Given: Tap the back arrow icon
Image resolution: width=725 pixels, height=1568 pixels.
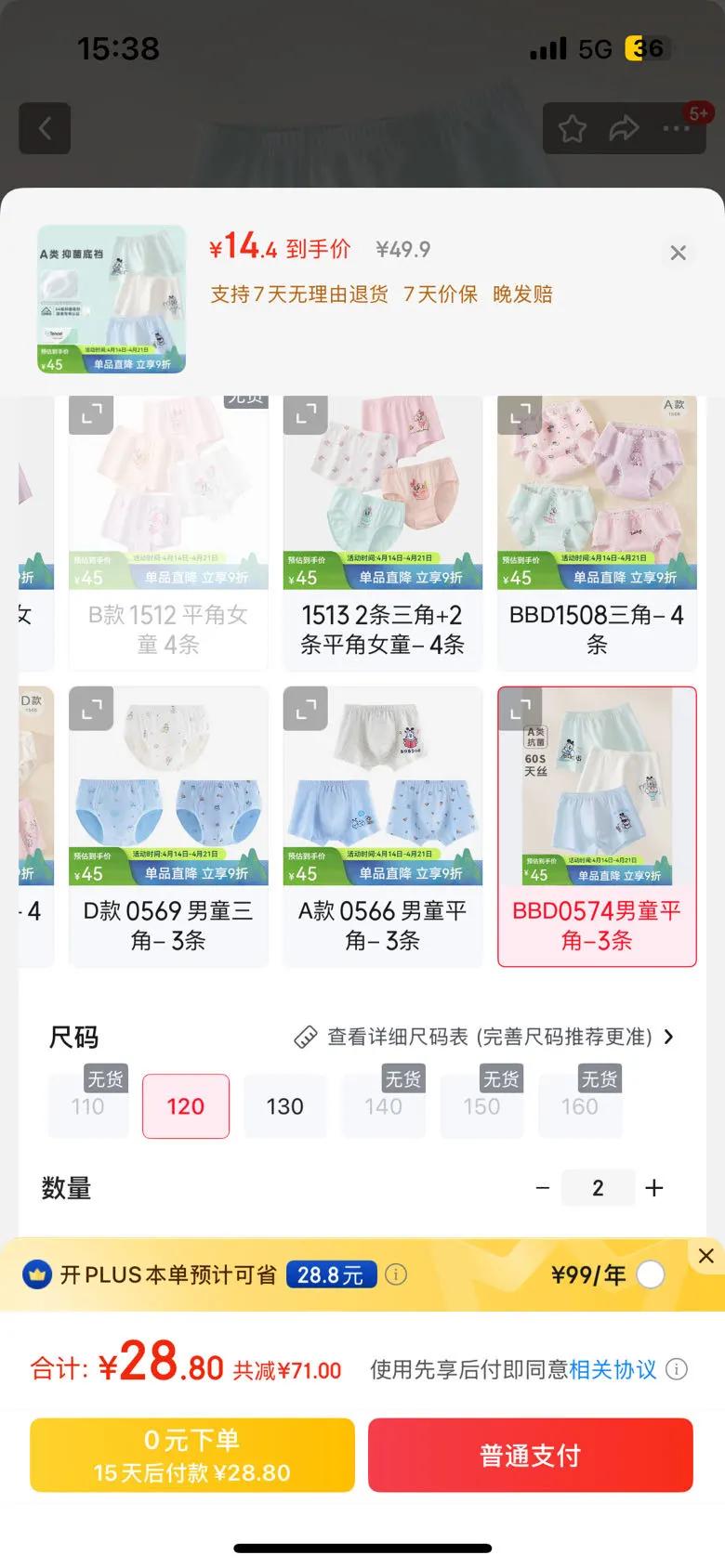Looking at the screenshot, I should click(x=44, y=128).
